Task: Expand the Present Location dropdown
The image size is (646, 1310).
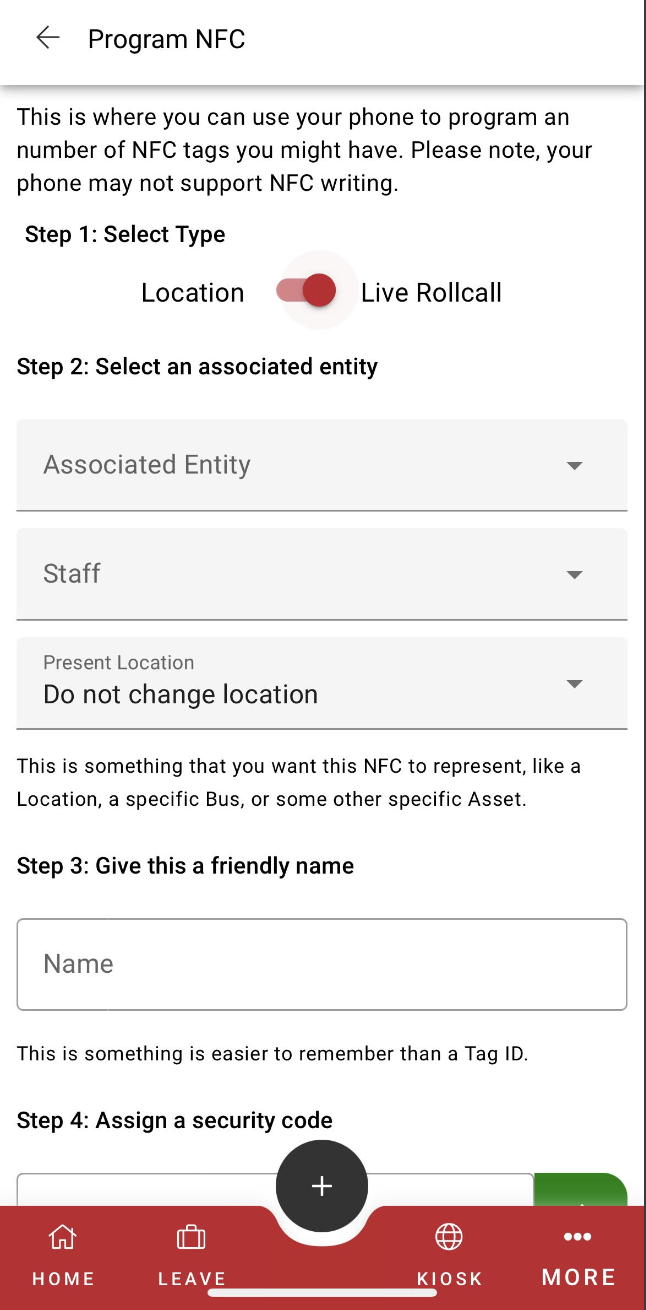Action: (321, 683)
